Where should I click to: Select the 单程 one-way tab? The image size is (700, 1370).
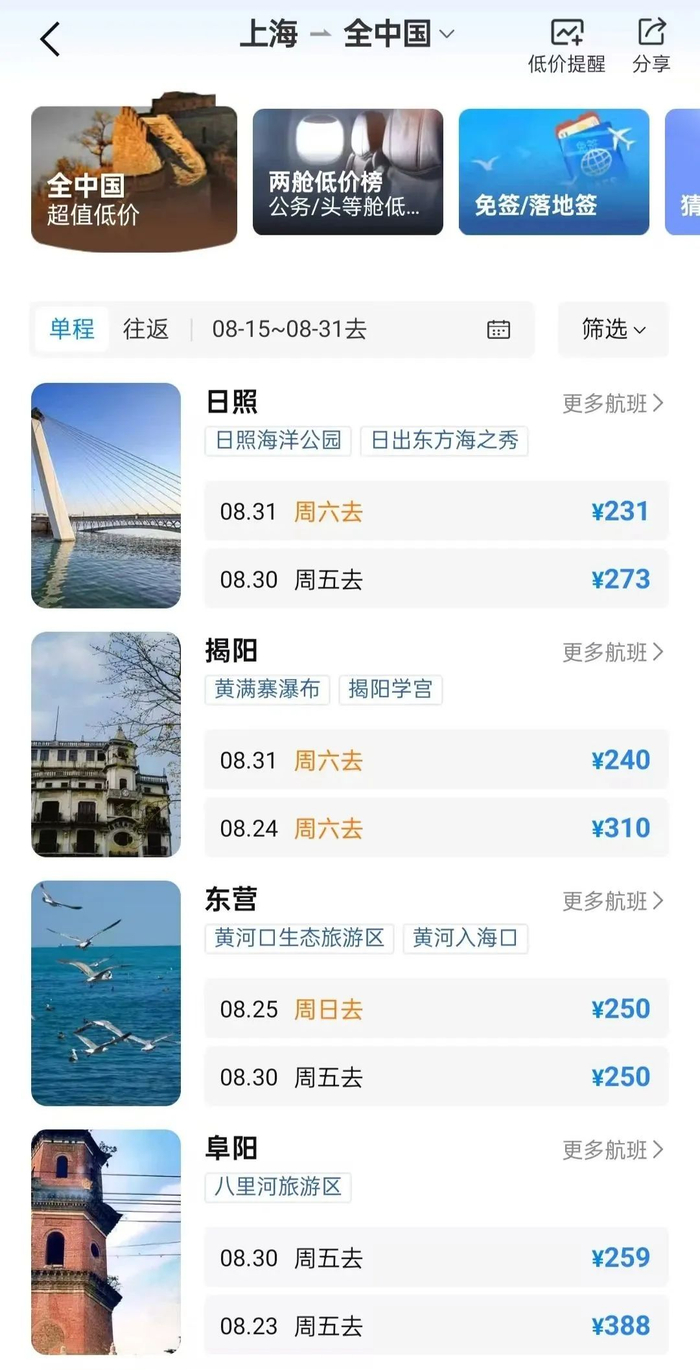coord(72,329)
